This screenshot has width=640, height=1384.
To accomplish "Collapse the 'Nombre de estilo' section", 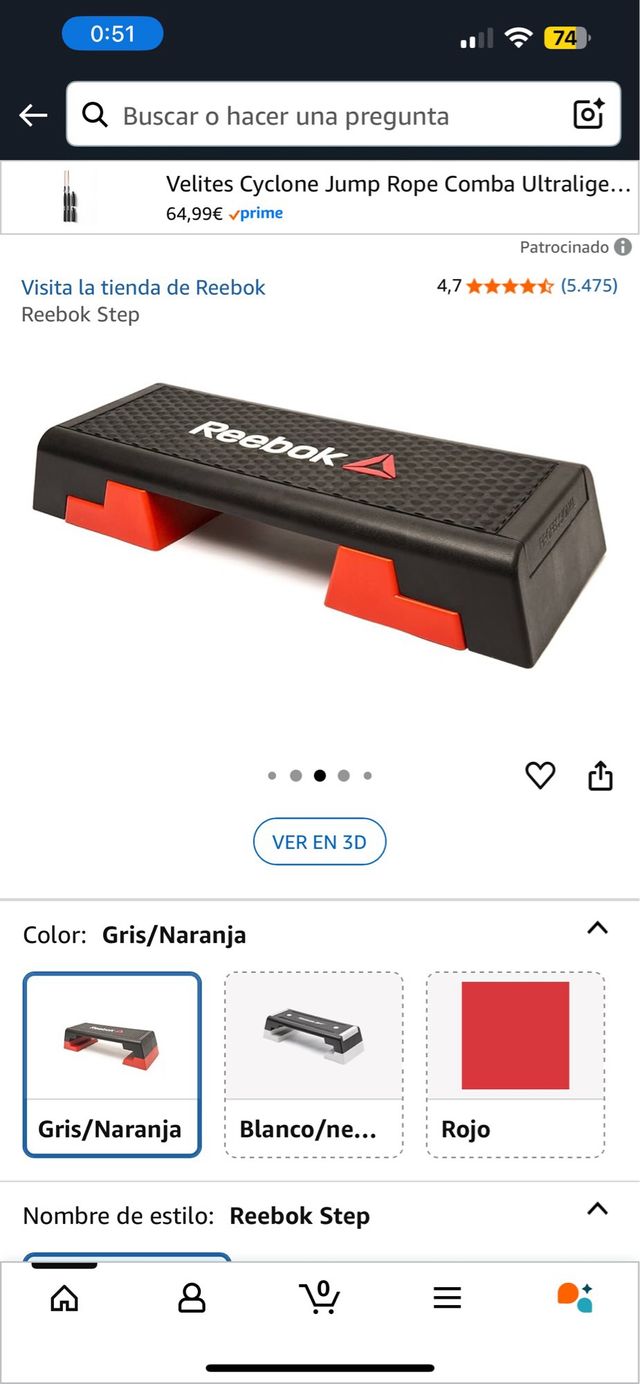I will coord(597,1208).
